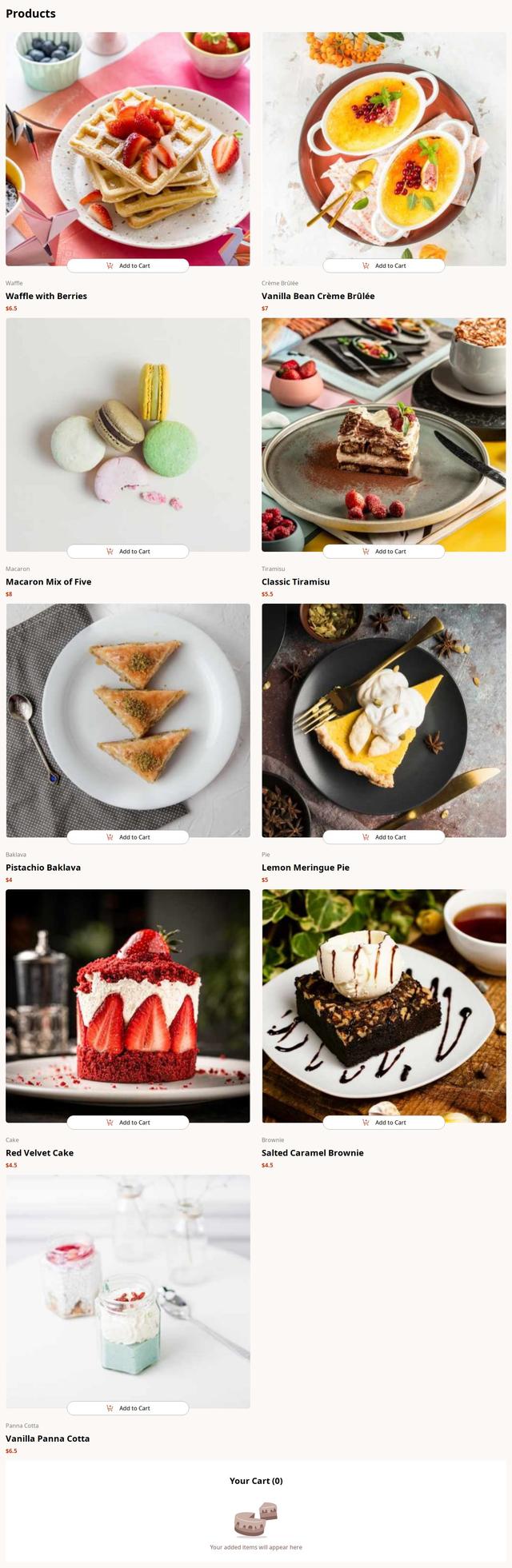
Task: Add Classic Tiramisu to cart
Action: coord(384,551)
